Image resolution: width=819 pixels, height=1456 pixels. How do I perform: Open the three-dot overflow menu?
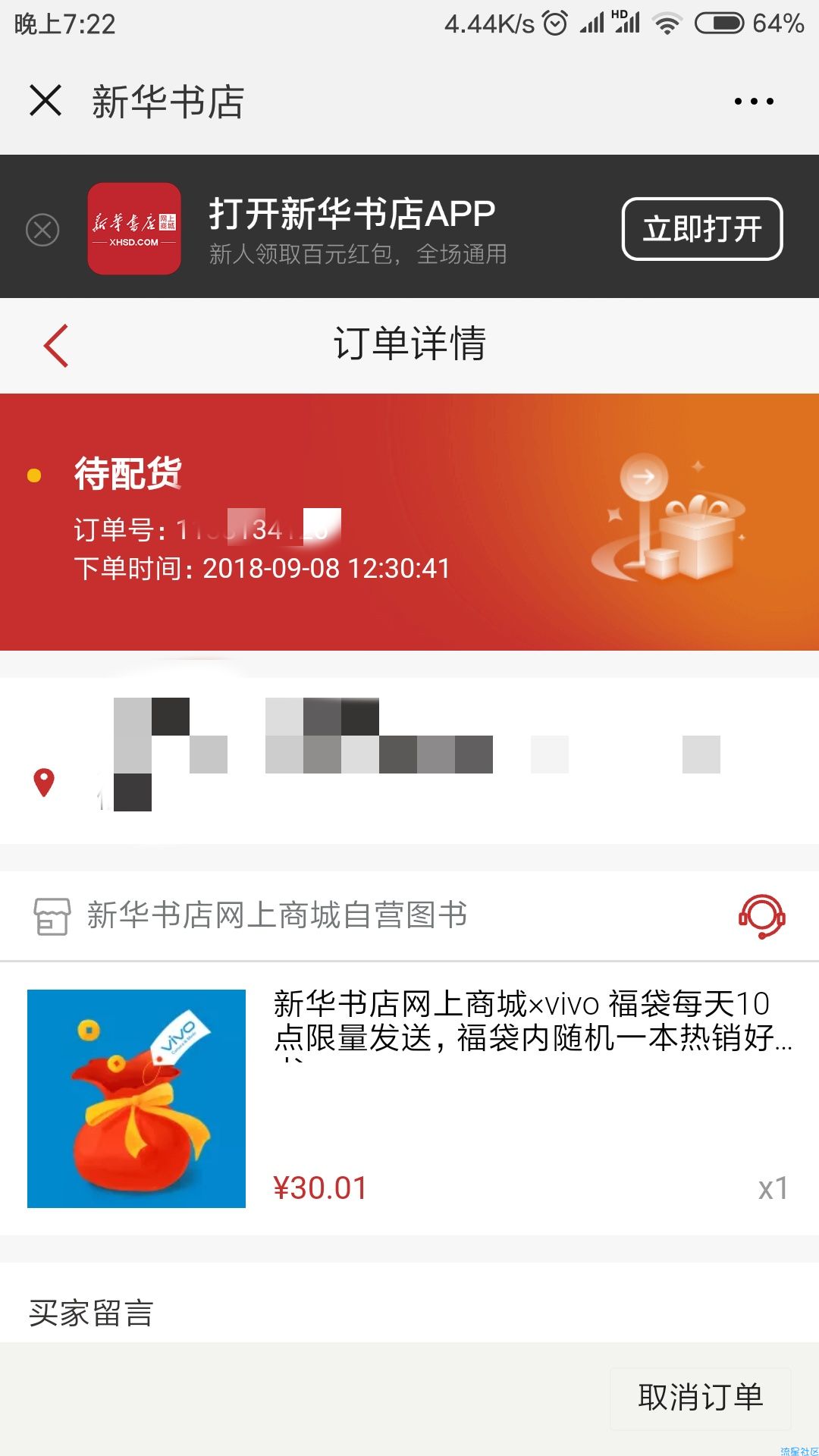[x=754, y=101]
